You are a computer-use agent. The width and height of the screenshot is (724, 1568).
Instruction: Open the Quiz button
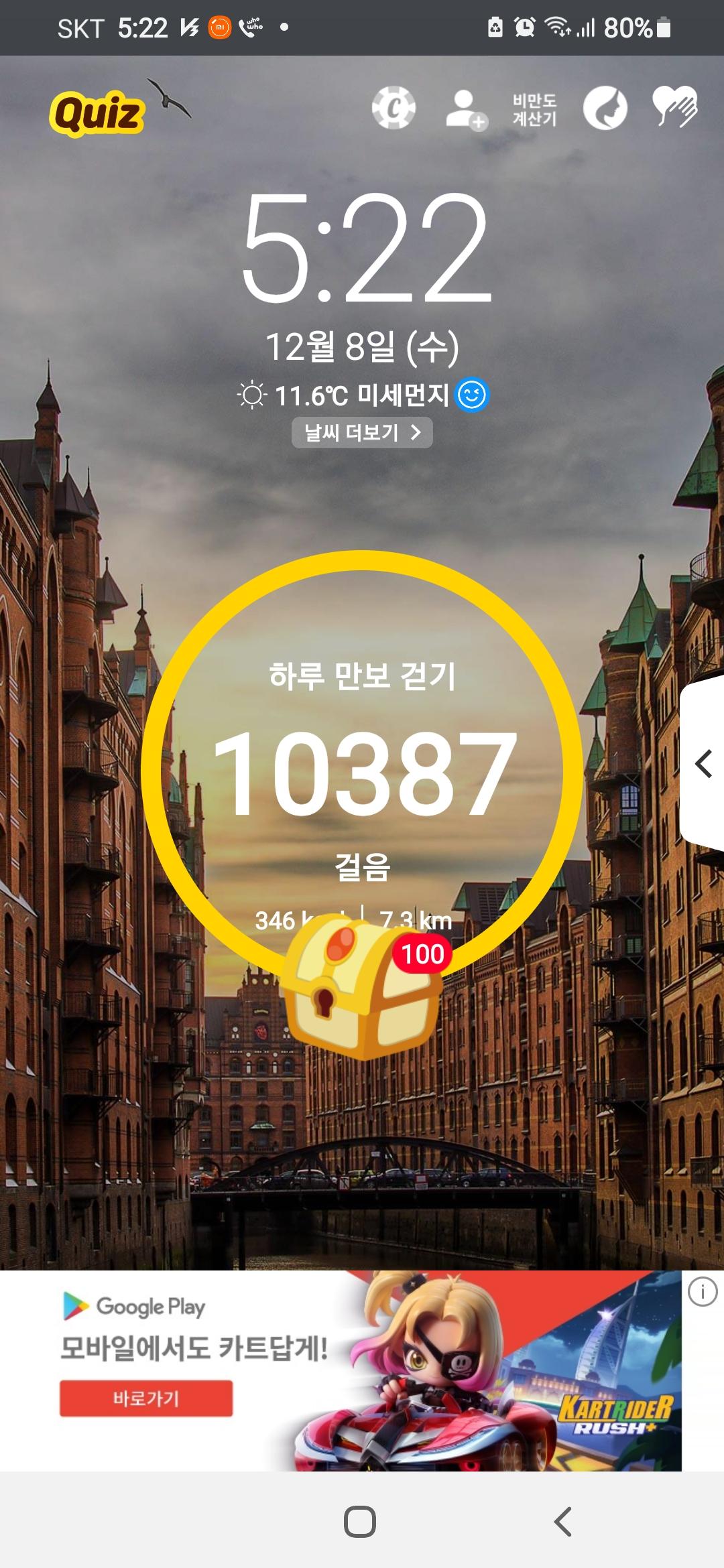click(97, 113)
